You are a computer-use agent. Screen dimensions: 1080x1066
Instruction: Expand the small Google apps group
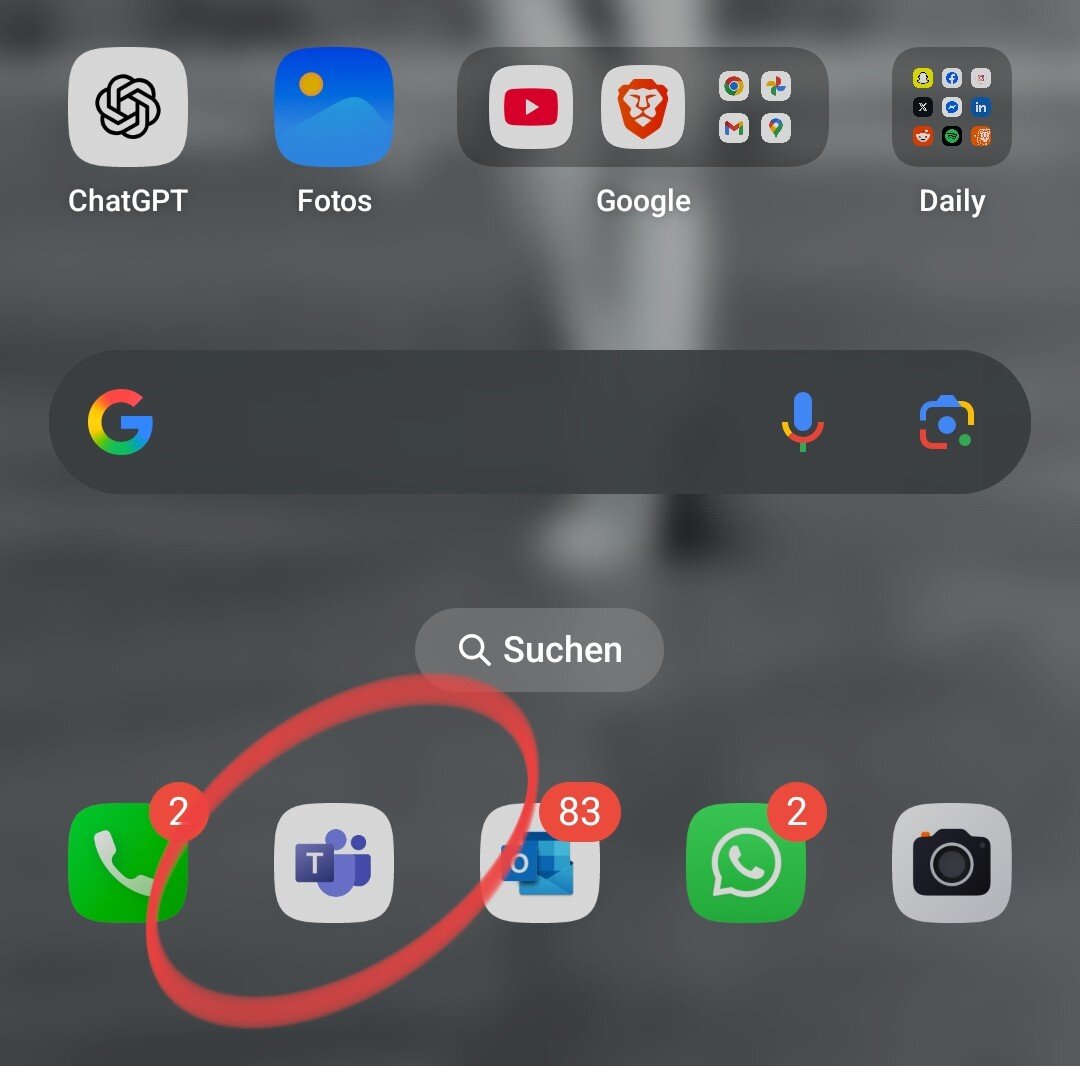(x=755, y=107)
